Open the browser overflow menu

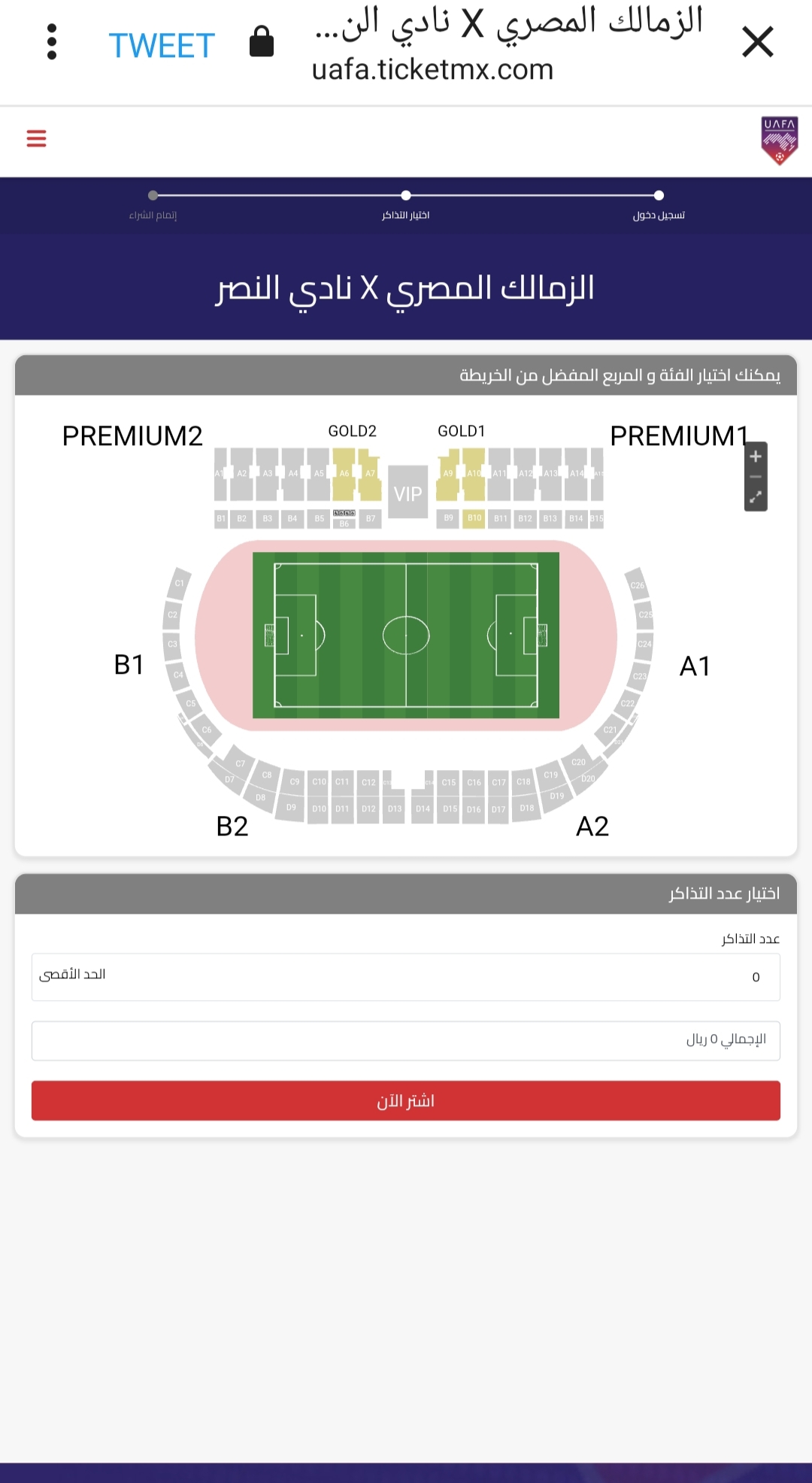pos(52,41)
